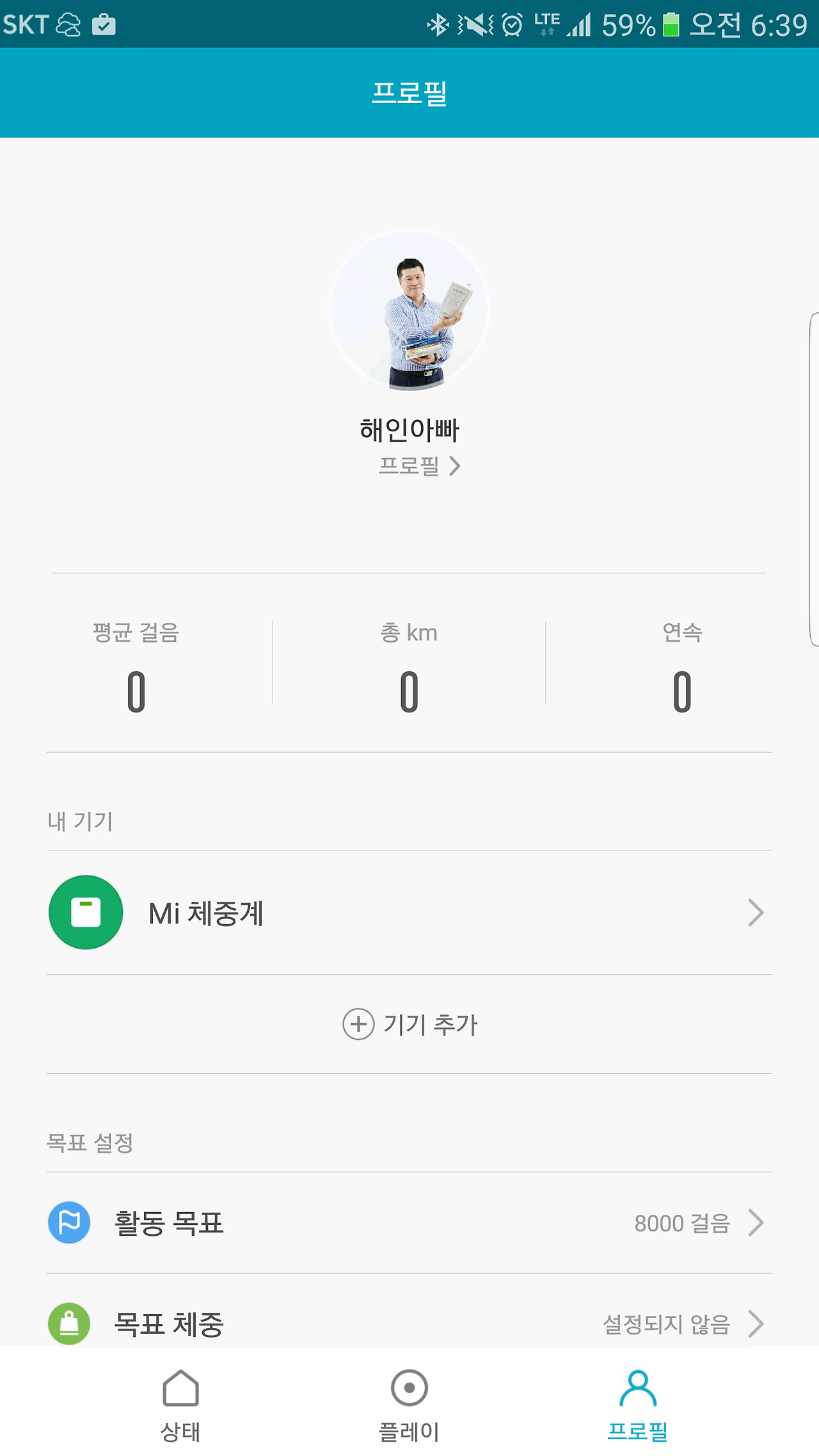
Task: Tap 기기 추가 to add a device
Action: (411, 1025)
